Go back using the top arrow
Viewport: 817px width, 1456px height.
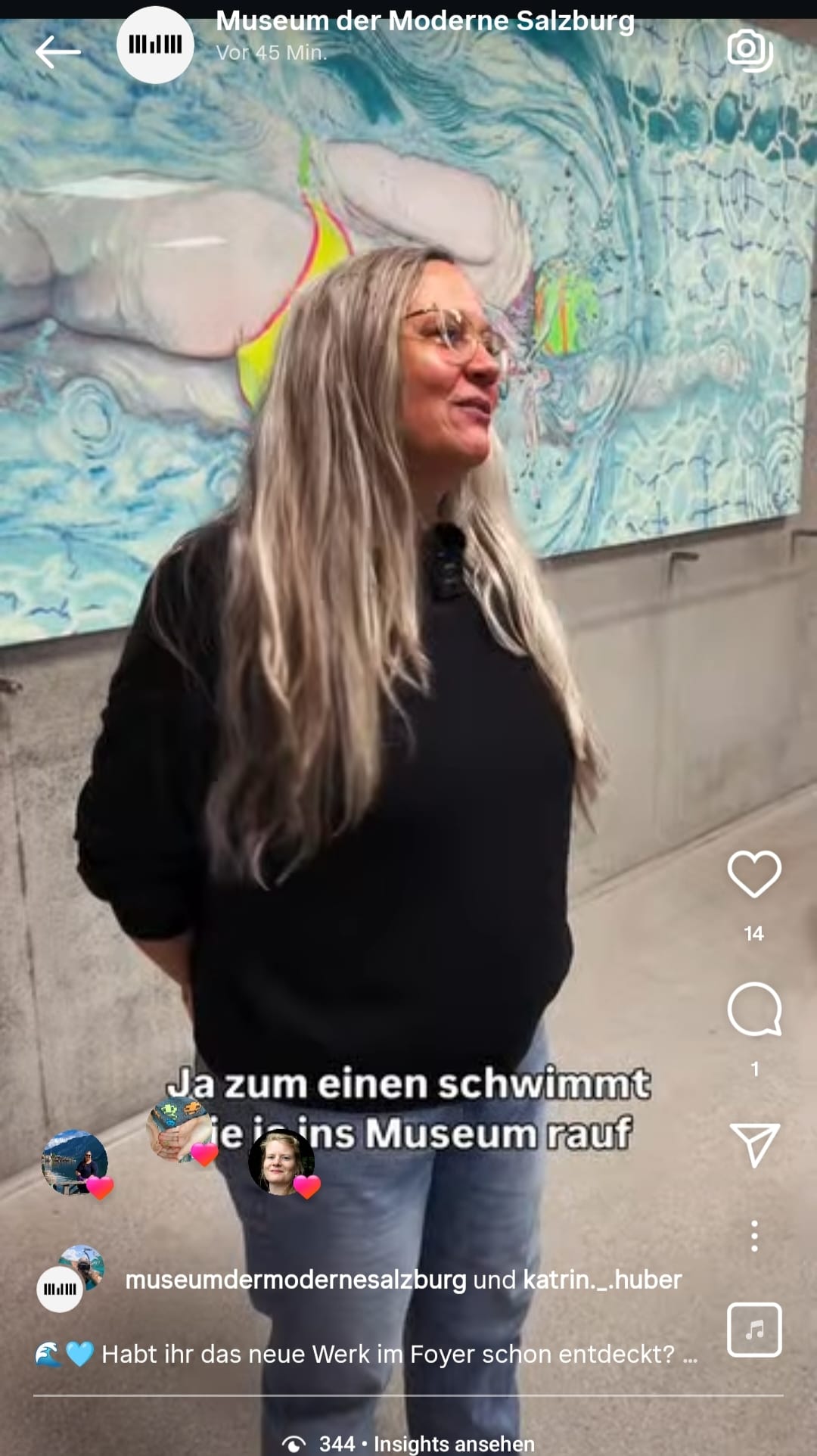(57, 52)
